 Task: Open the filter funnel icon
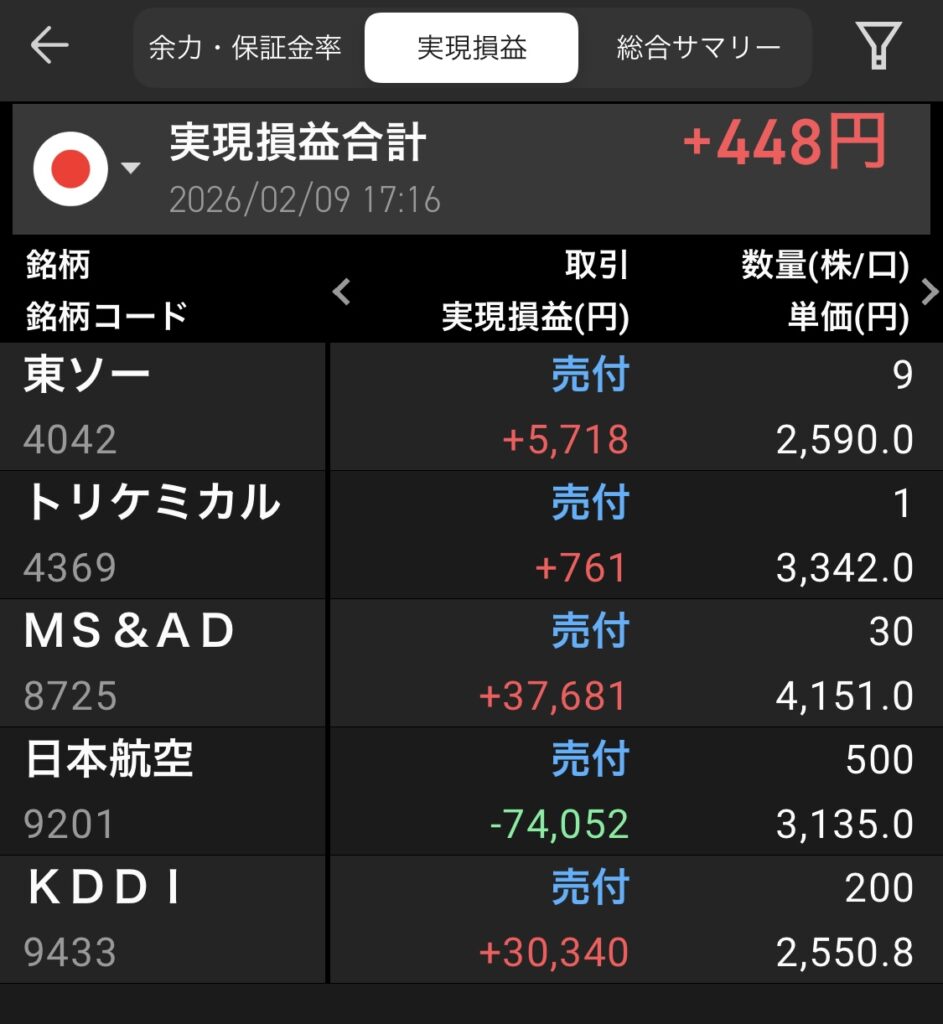878,46
